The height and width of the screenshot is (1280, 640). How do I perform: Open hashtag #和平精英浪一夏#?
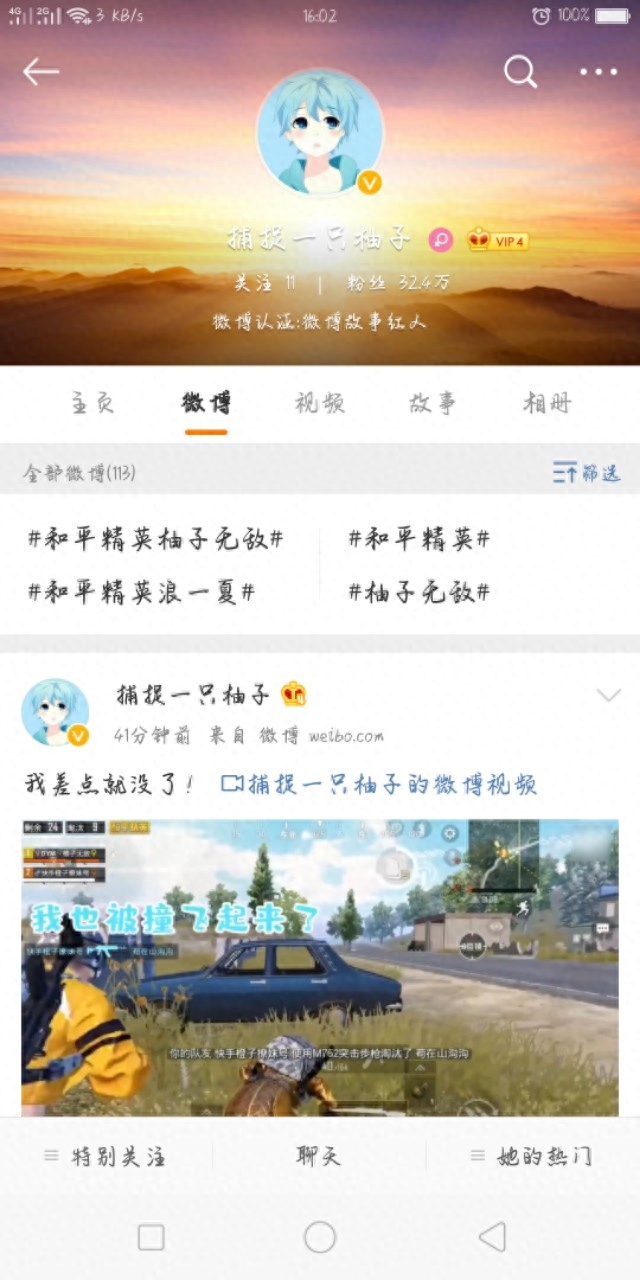141,591
